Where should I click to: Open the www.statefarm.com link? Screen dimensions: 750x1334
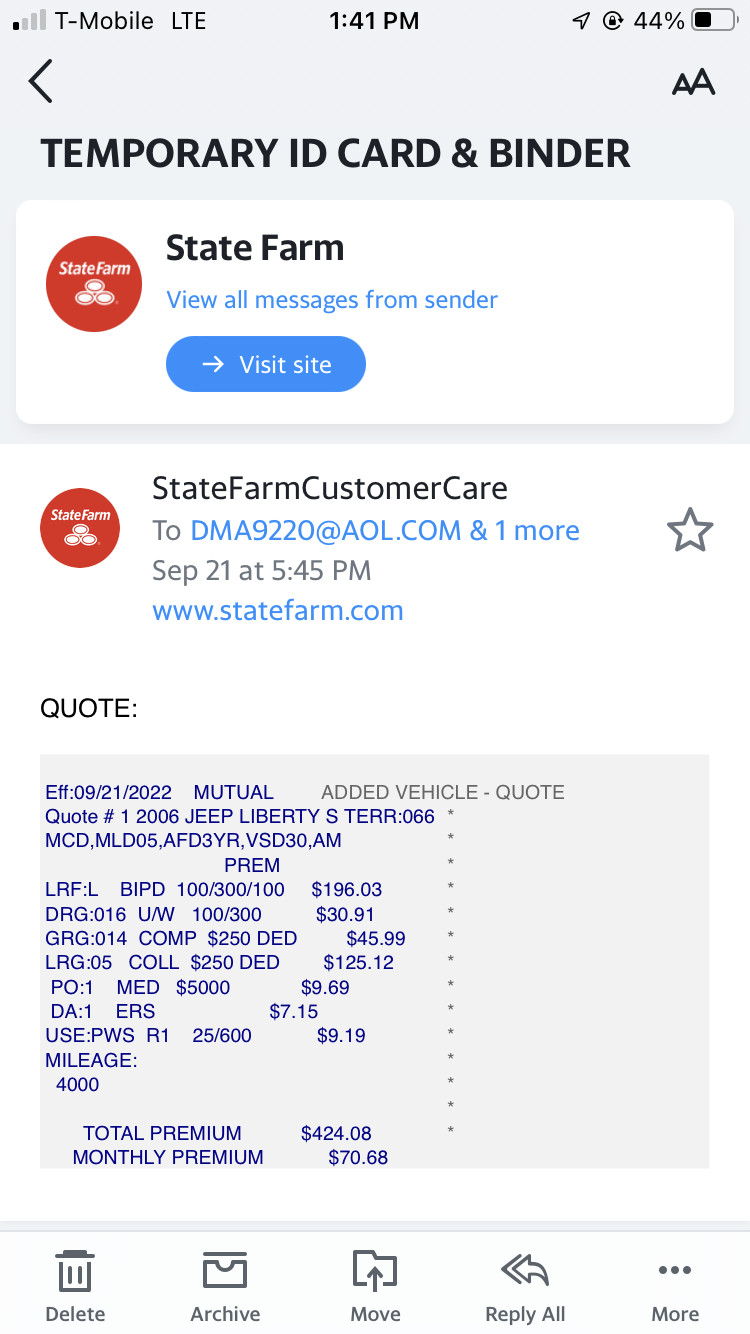(x=278, y=611)
